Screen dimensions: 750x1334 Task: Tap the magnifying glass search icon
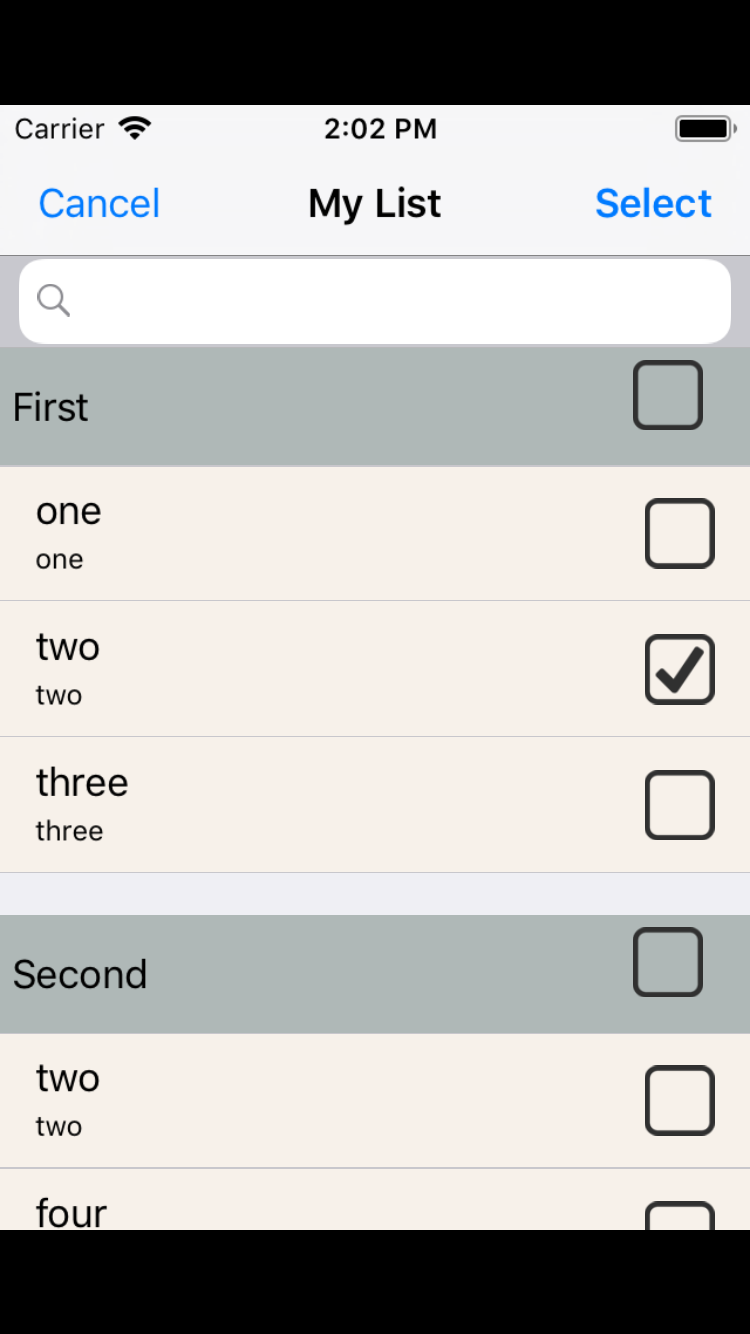53,300
